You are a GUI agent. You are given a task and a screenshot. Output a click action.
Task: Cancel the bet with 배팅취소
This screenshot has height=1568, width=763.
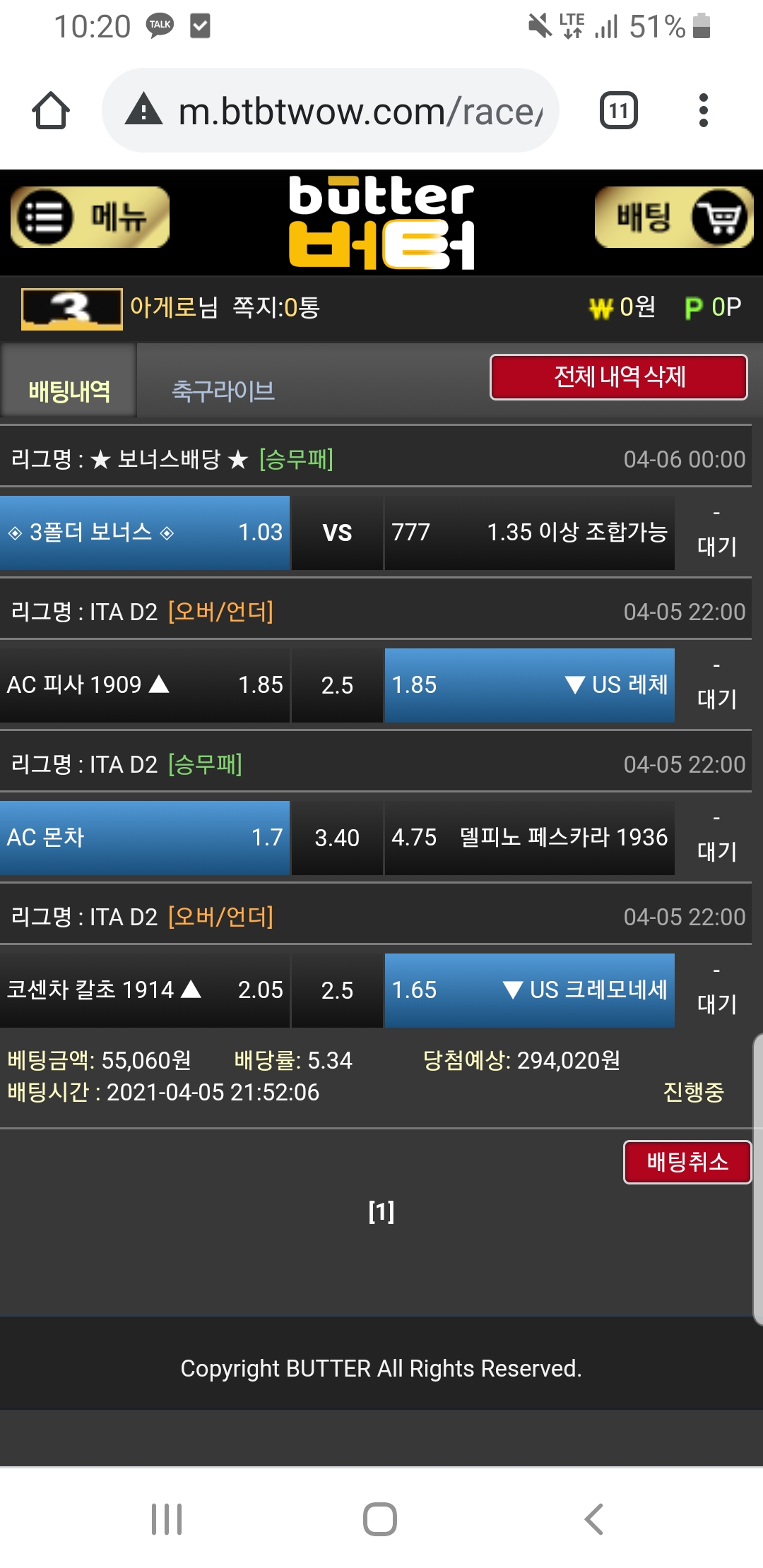tap(687, 1162)
